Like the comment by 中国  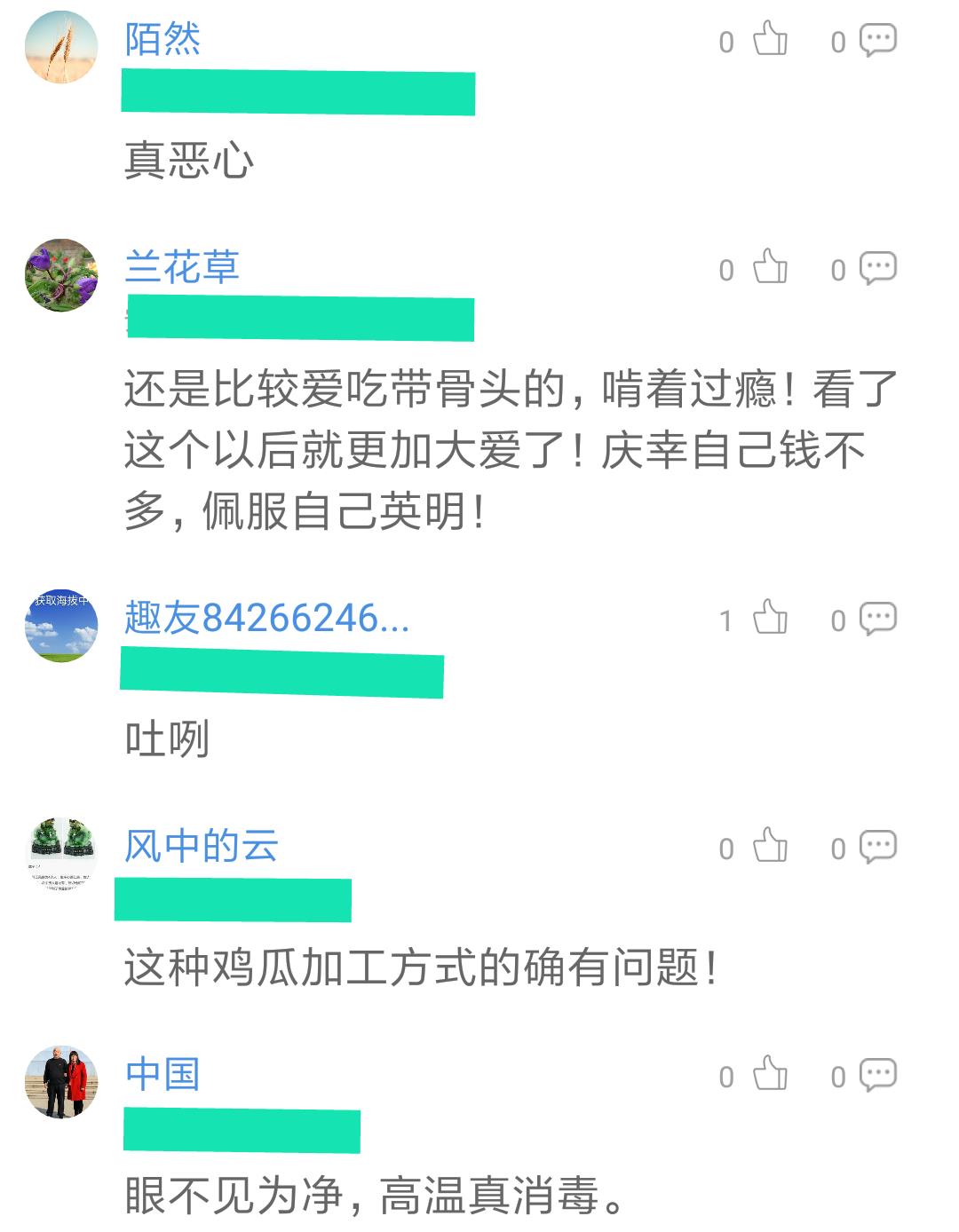point(769,1075)
